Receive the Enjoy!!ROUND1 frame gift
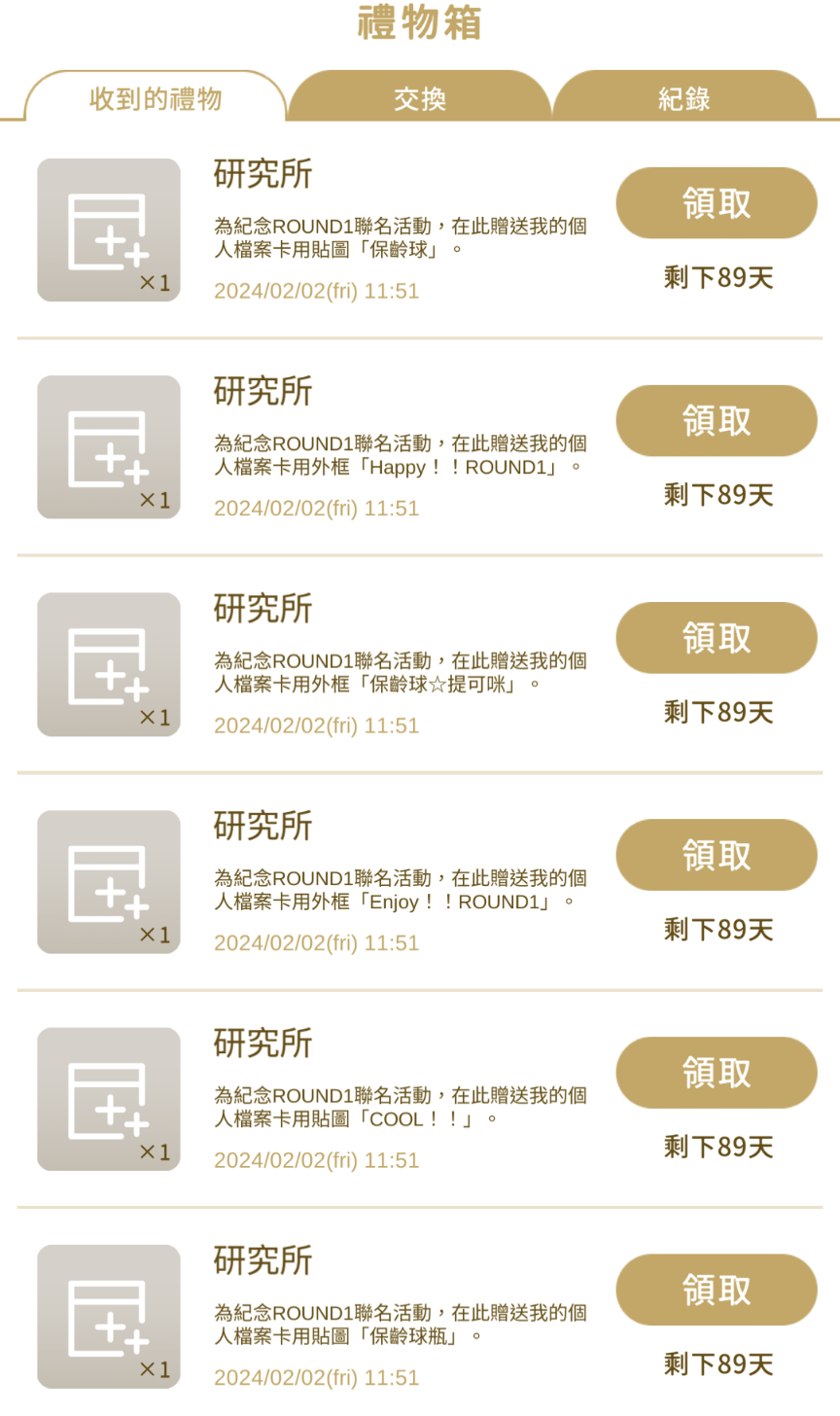Viewport: 840px width, 1416px height. coord(717,856)
